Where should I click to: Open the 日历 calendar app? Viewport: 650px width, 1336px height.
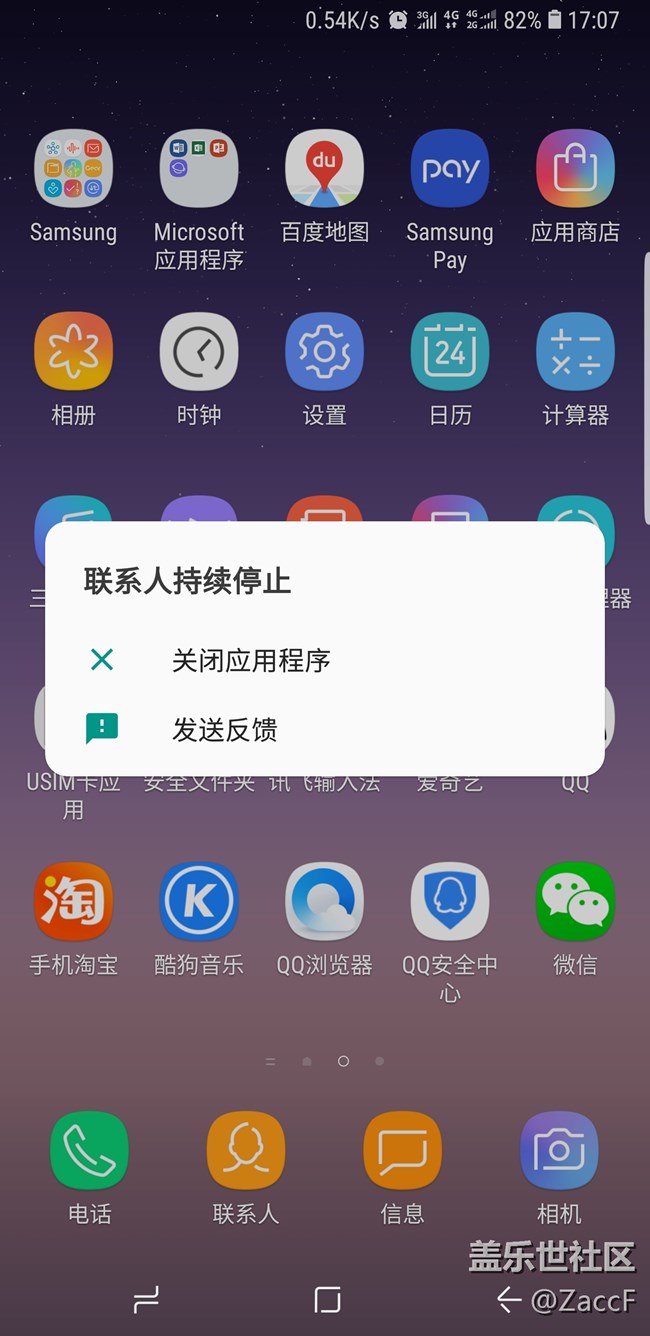450,352
